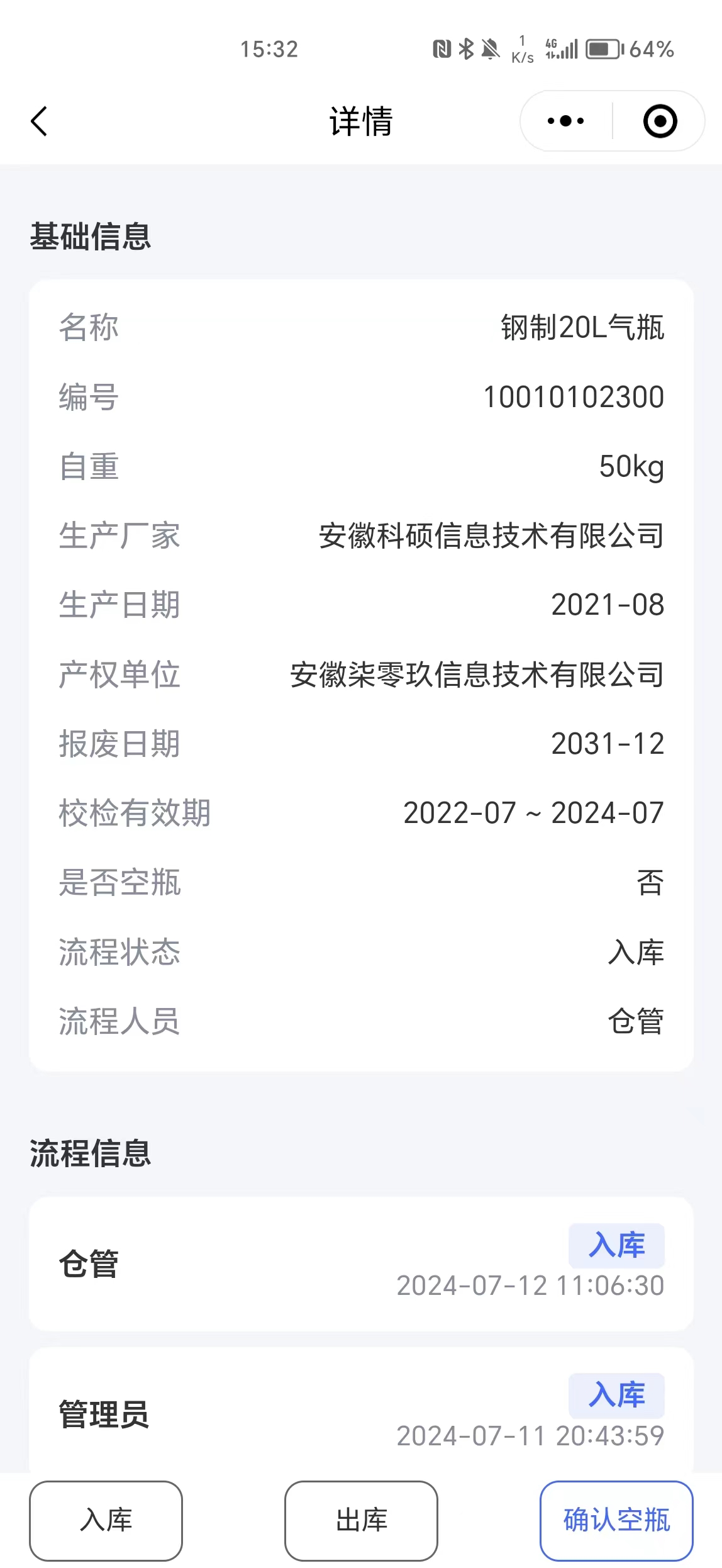Close the mini program with the circle icon

click(x=660, y=121)
